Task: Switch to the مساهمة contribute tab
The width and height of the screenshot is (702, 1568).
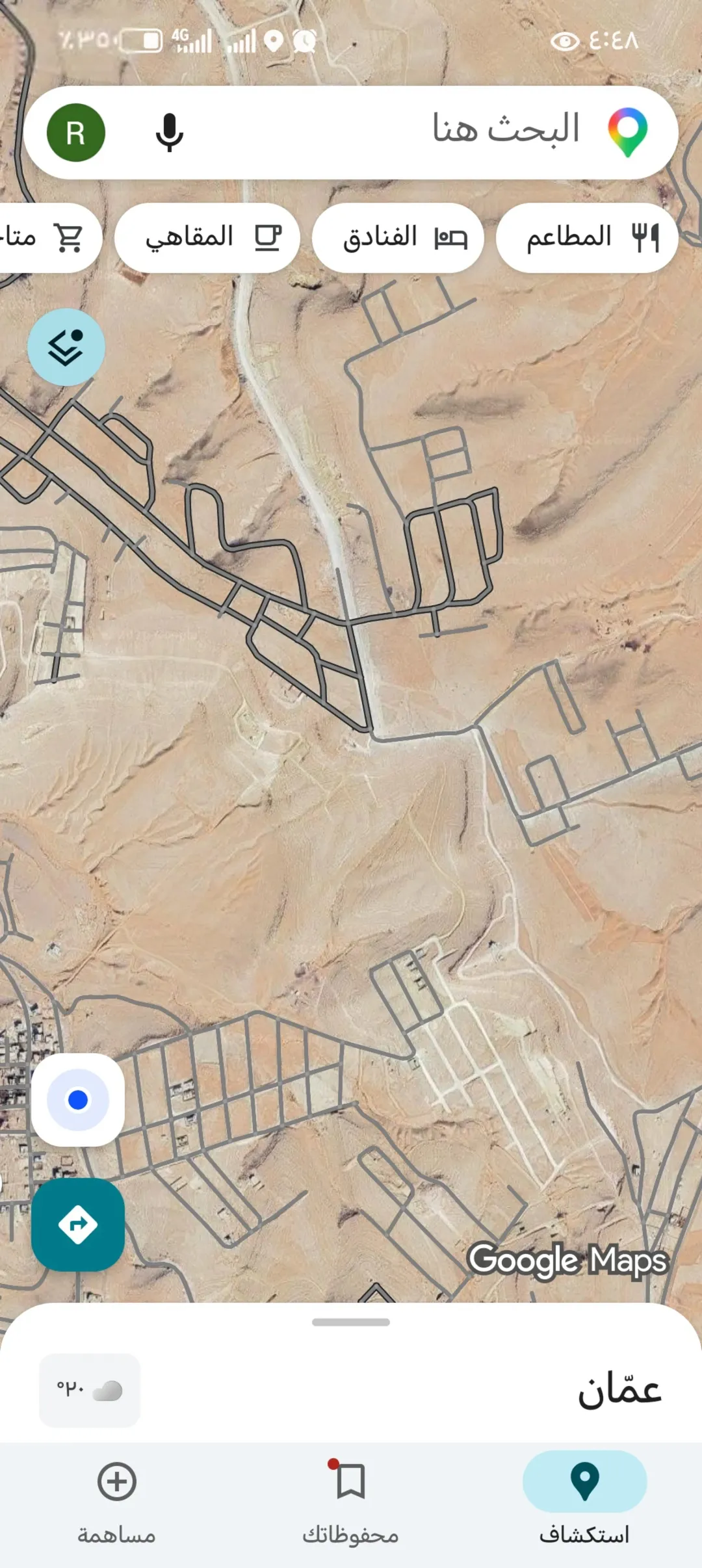Action: [117, 1502]
